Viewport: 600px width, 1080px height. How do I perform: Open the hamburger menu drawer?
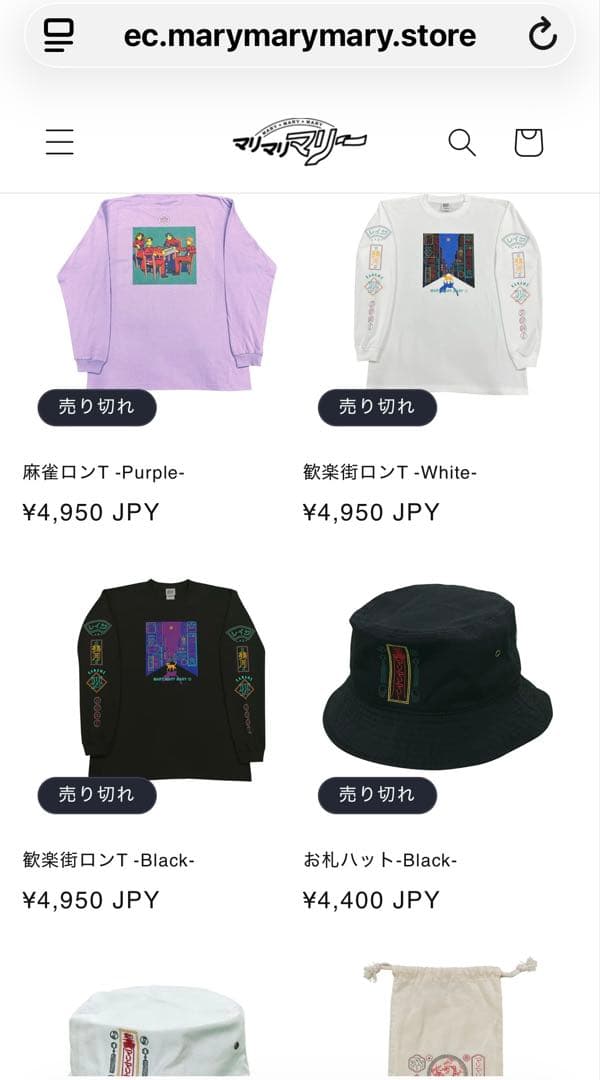pos(60,142)
